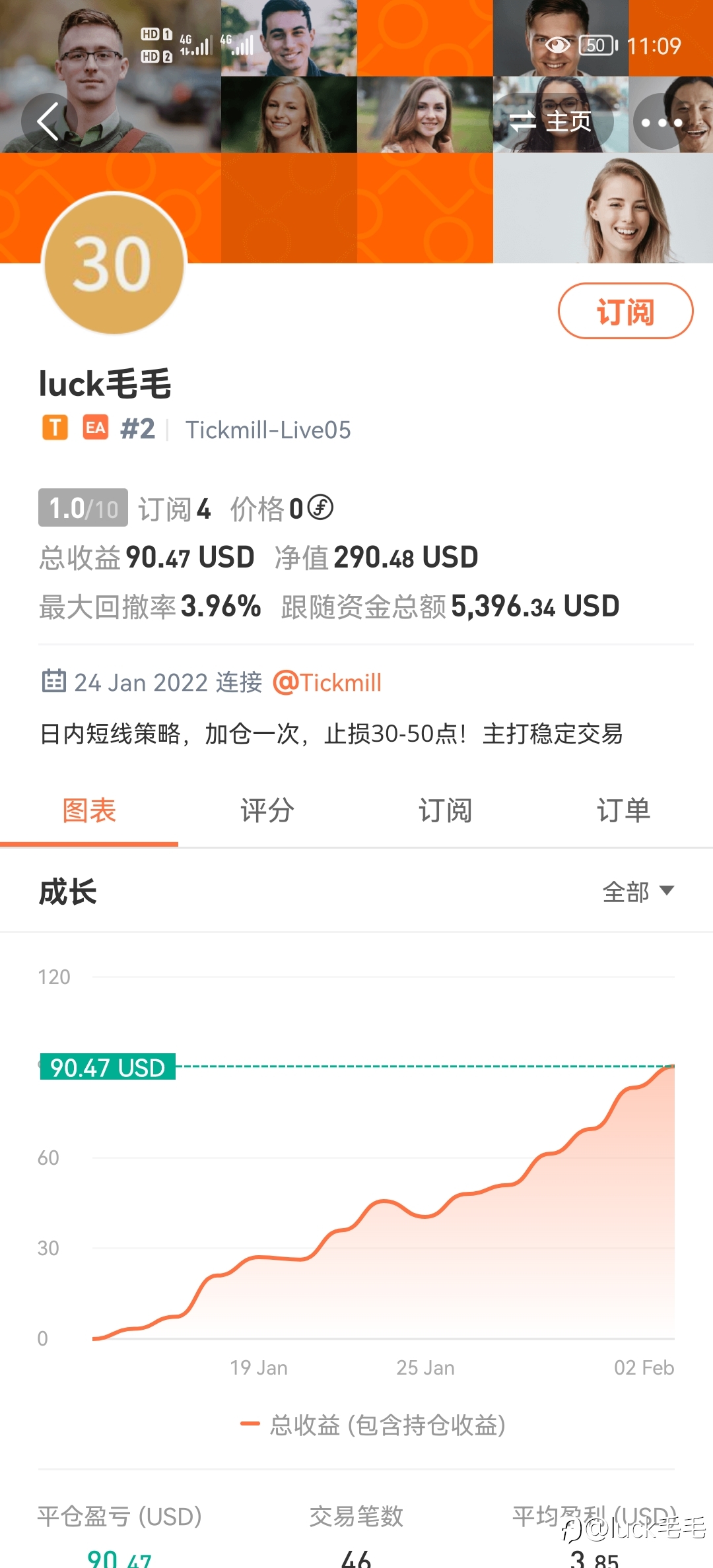Tap the 主页 switch button
This screenshot has height=1568, width=713.
coord(552,121)
